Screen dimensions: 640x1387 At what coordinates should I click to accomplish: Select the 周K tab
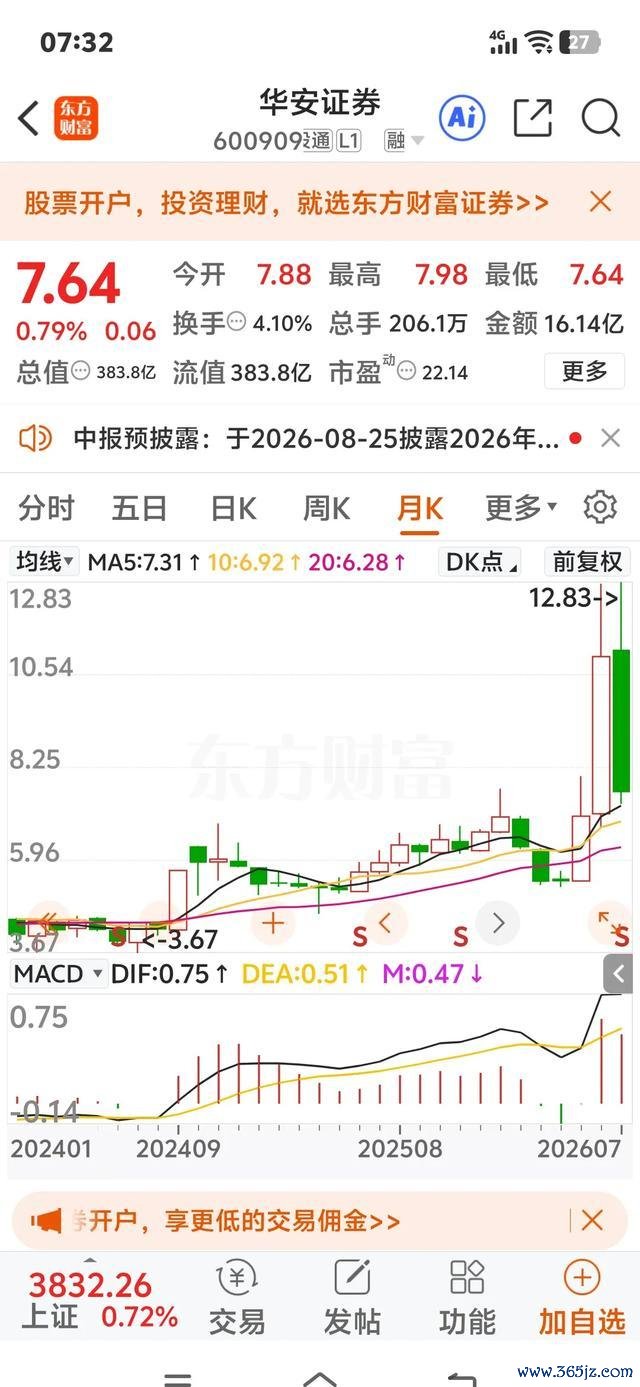pyautogui.click(x=326, y=508)
